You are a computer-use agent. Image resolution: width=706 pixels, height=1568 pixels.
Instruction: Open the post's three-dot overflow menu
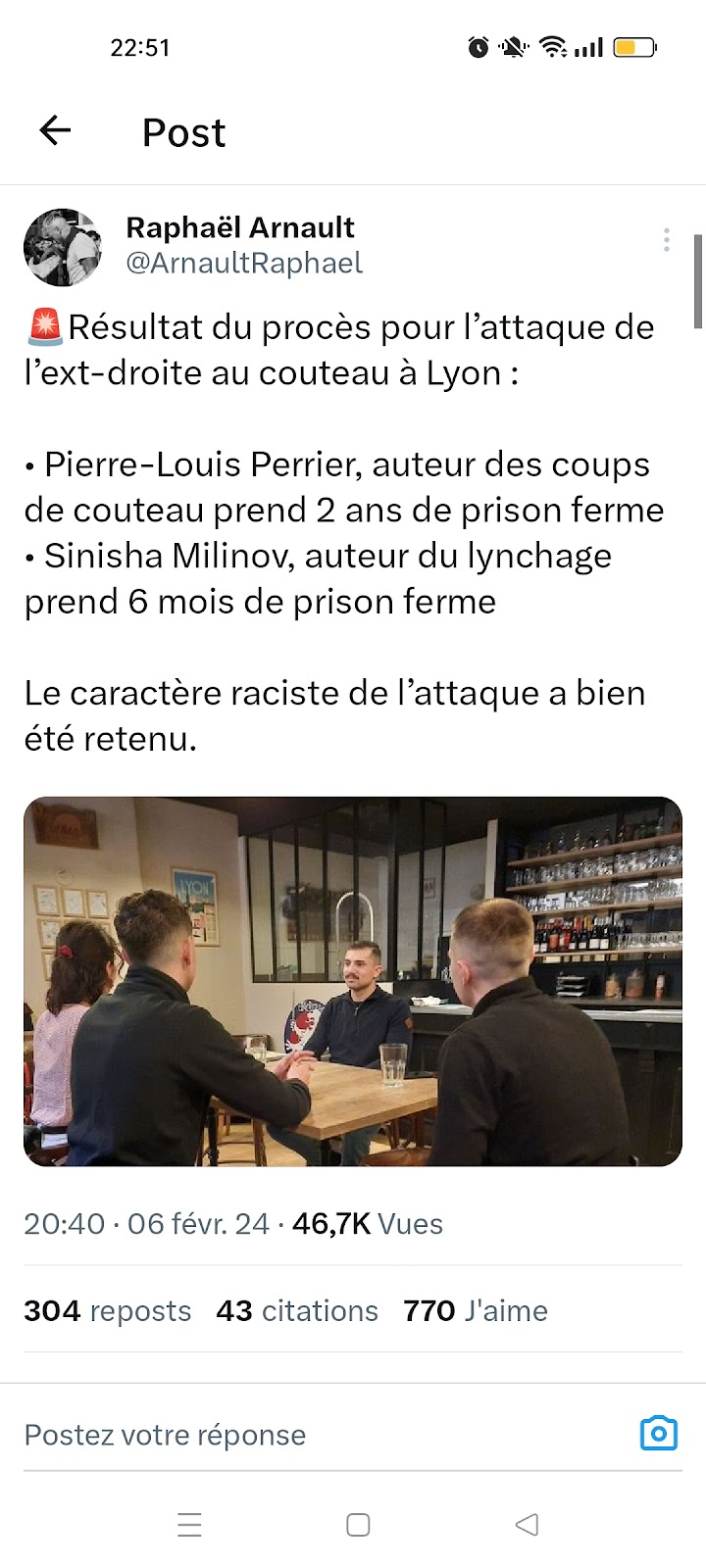click(x=666, y=240)
